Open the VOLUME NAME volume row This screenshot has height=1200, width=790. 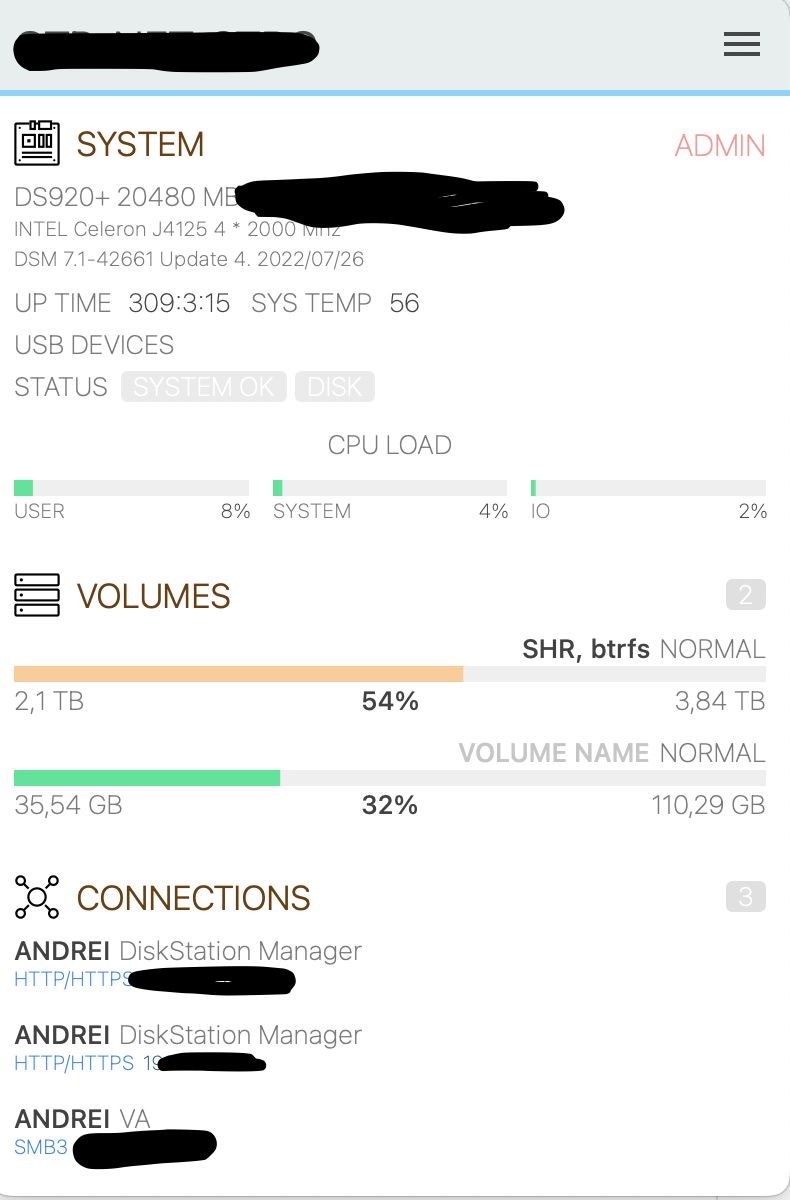pyautogui.click(x=390, y=778)
